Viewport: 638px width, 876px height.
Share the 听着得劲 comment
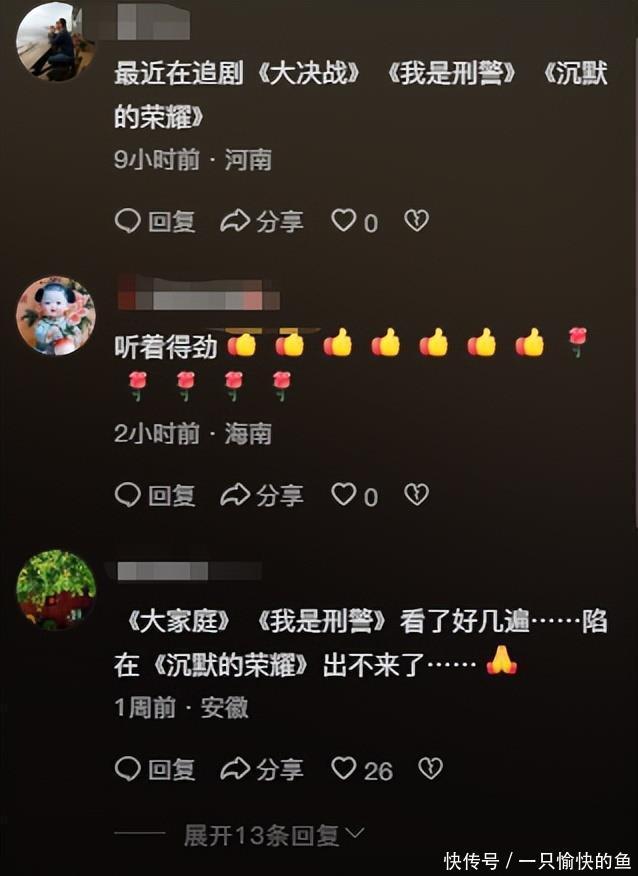pos(262,495)
